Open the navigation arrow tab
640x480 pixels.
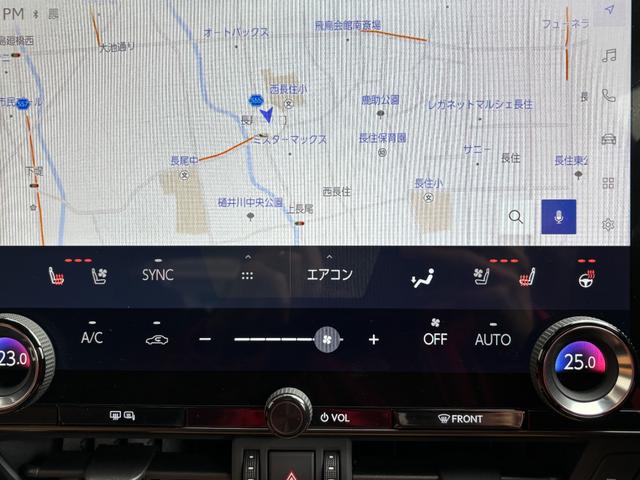coord(609,9)
